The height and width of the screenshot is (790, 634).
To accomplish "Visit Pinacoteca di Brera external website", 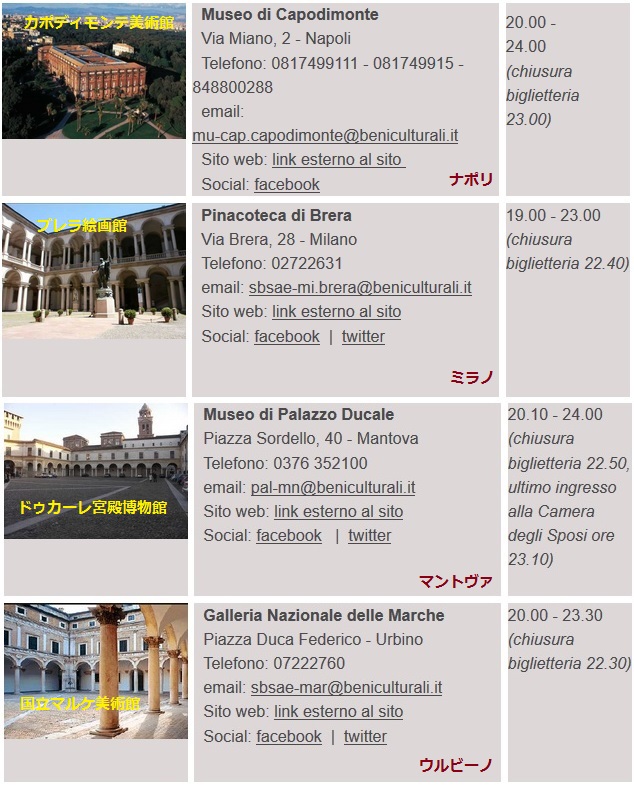I will tap(336, 312).
